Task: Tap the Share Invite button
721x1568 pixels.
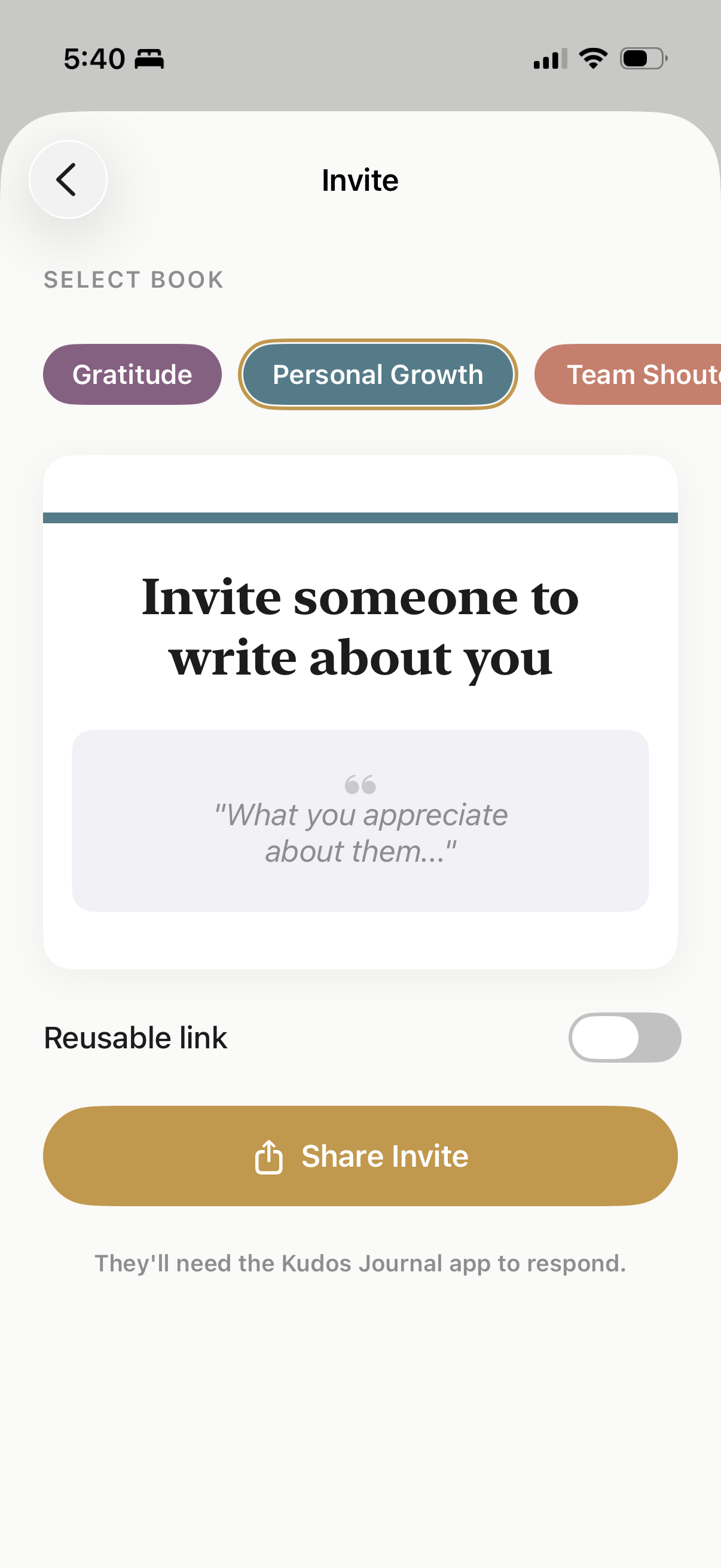Action: (360, 1155)
